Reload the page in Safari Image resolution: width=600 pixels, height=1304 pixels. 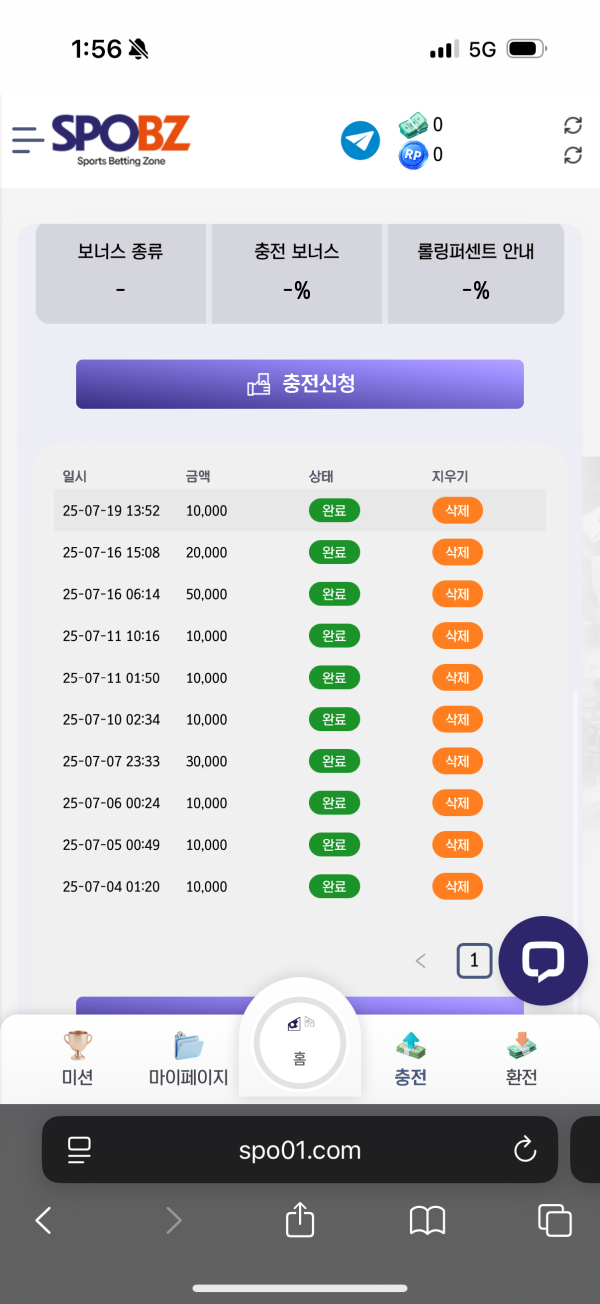point(525,1150)
